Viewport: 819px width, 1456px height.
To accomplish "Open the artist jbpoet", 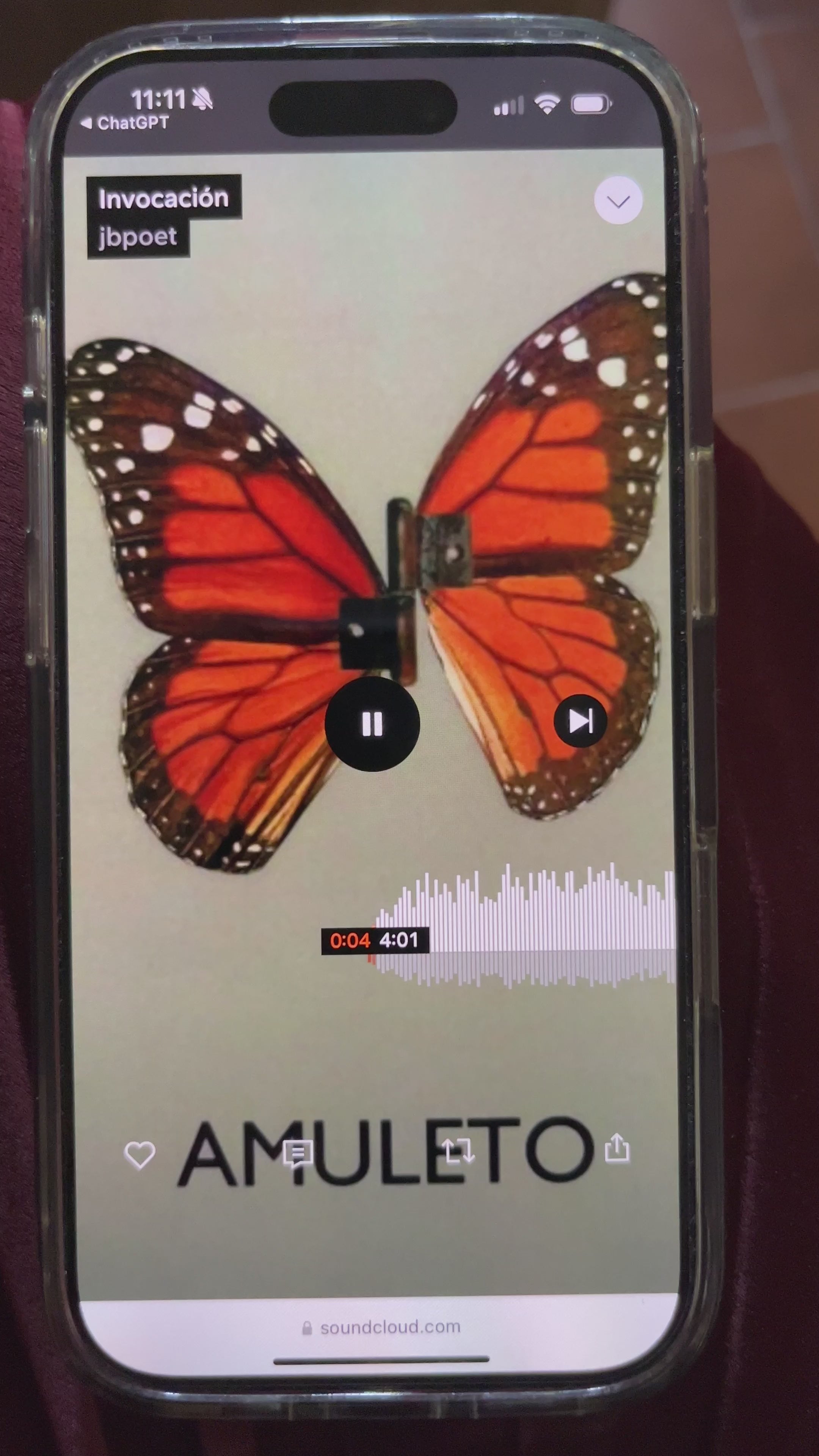I will (137, 237).
